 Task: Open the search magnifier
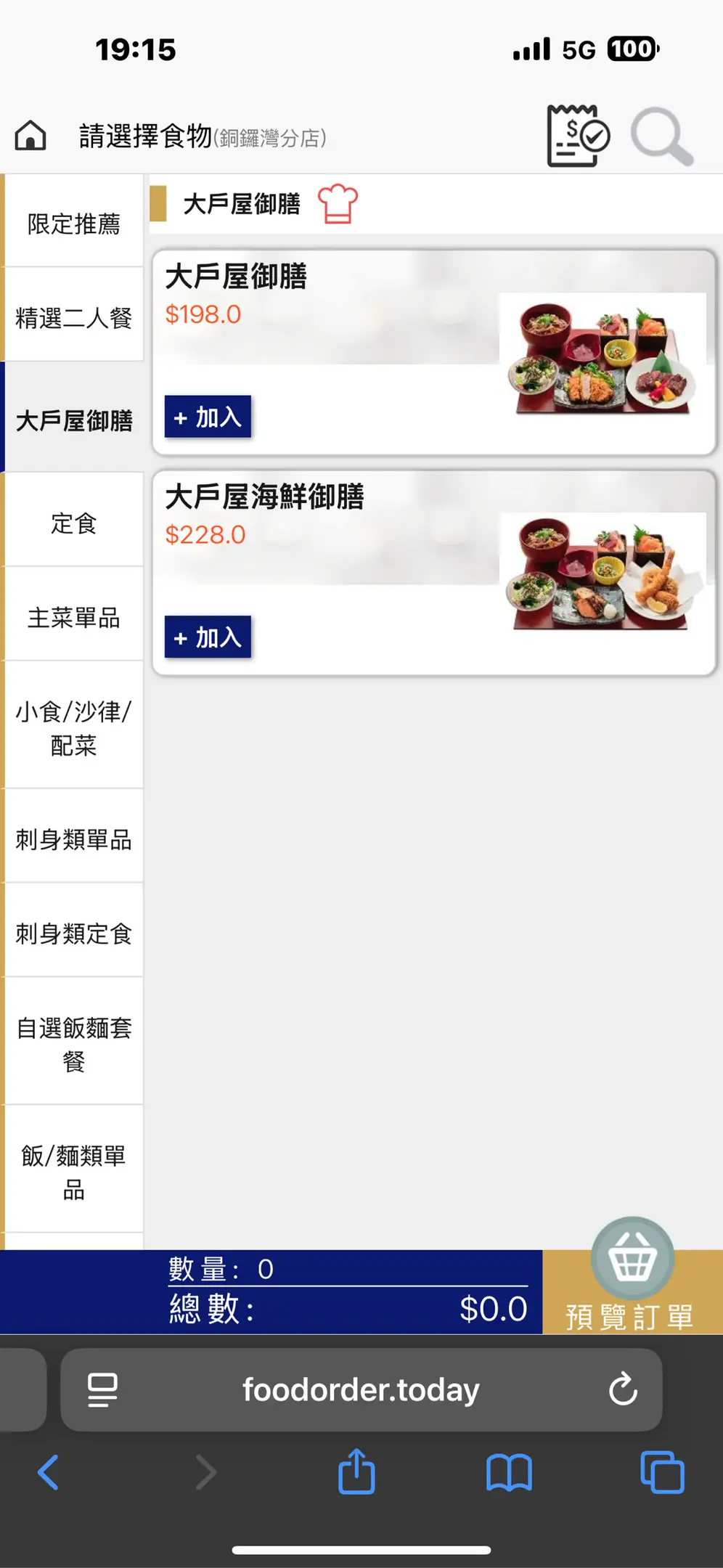click(x=661, y=136)
